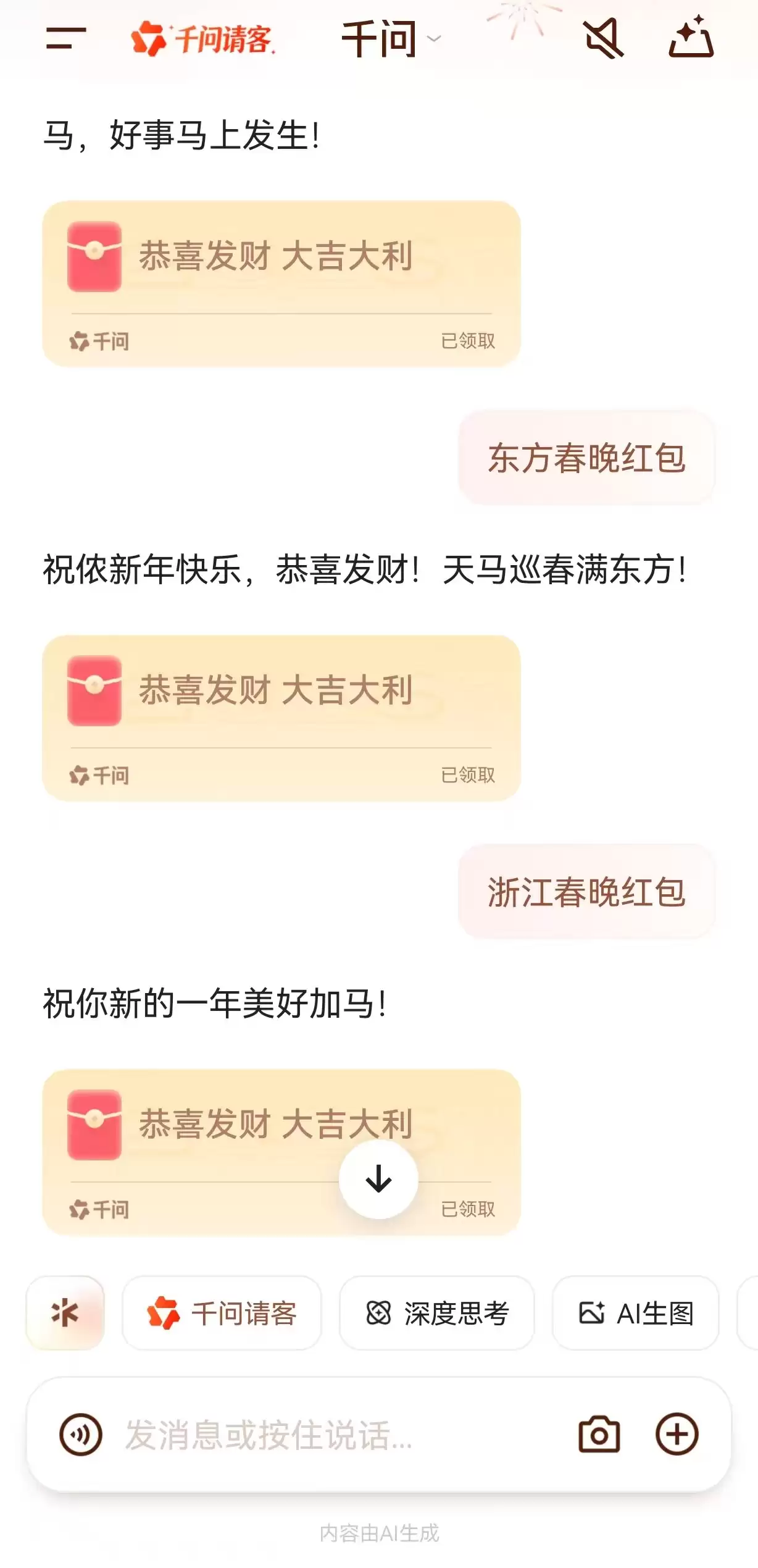Open the hamburger menu

click(x=65, y=38)
